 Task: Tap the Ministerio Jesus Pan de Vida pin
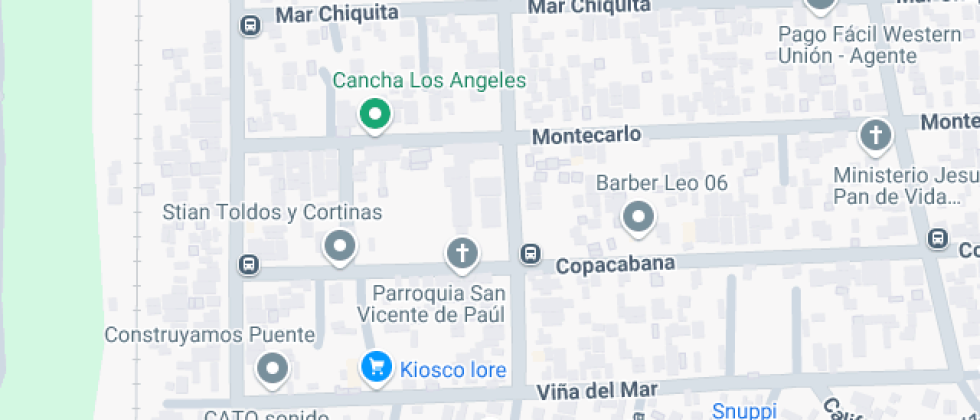pos(876,136)
